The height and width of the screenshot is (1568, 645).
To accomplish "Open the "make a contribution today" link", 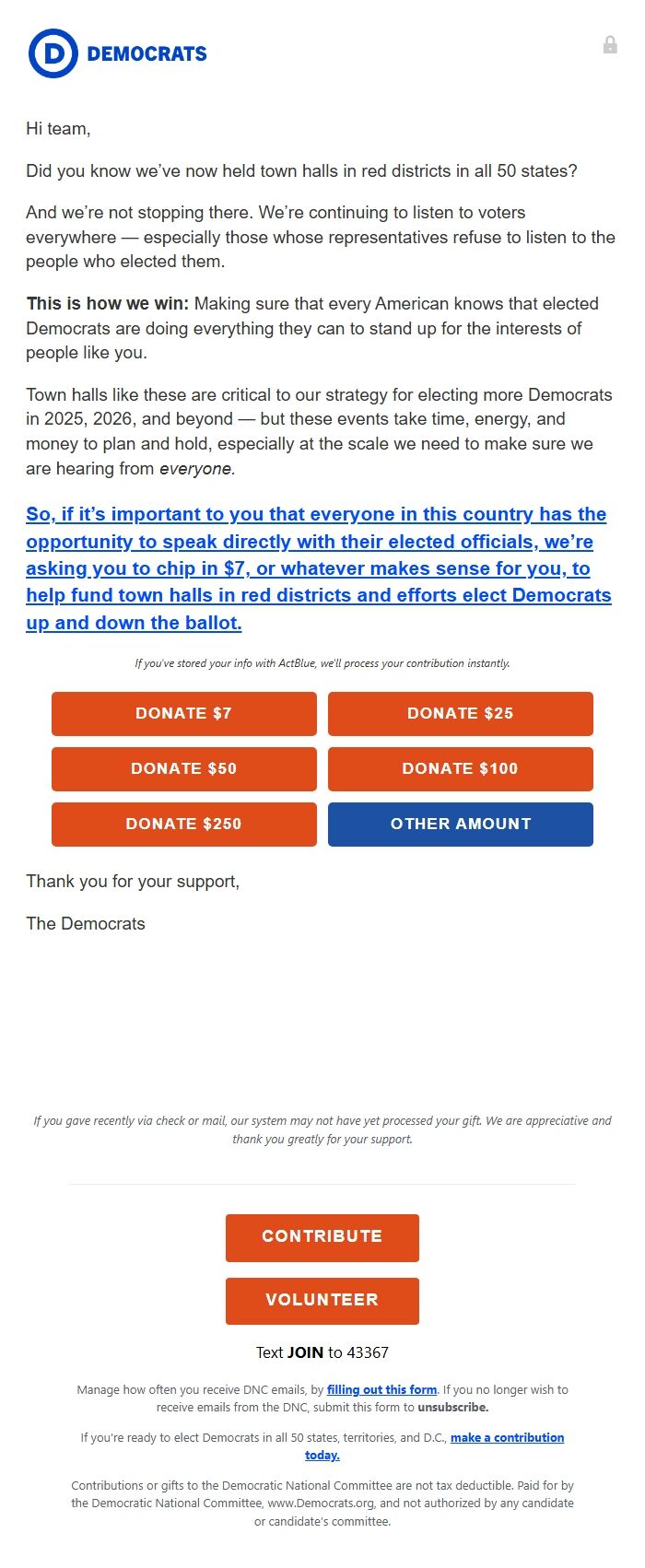I will pos(507,1437).
